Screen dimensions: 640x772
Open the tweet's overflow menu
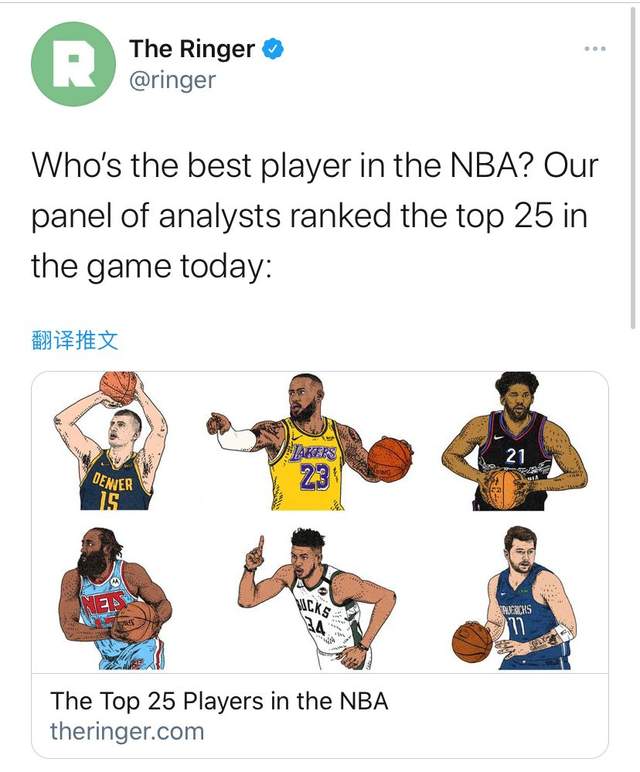pyautogui.click(x=594, y=48)
